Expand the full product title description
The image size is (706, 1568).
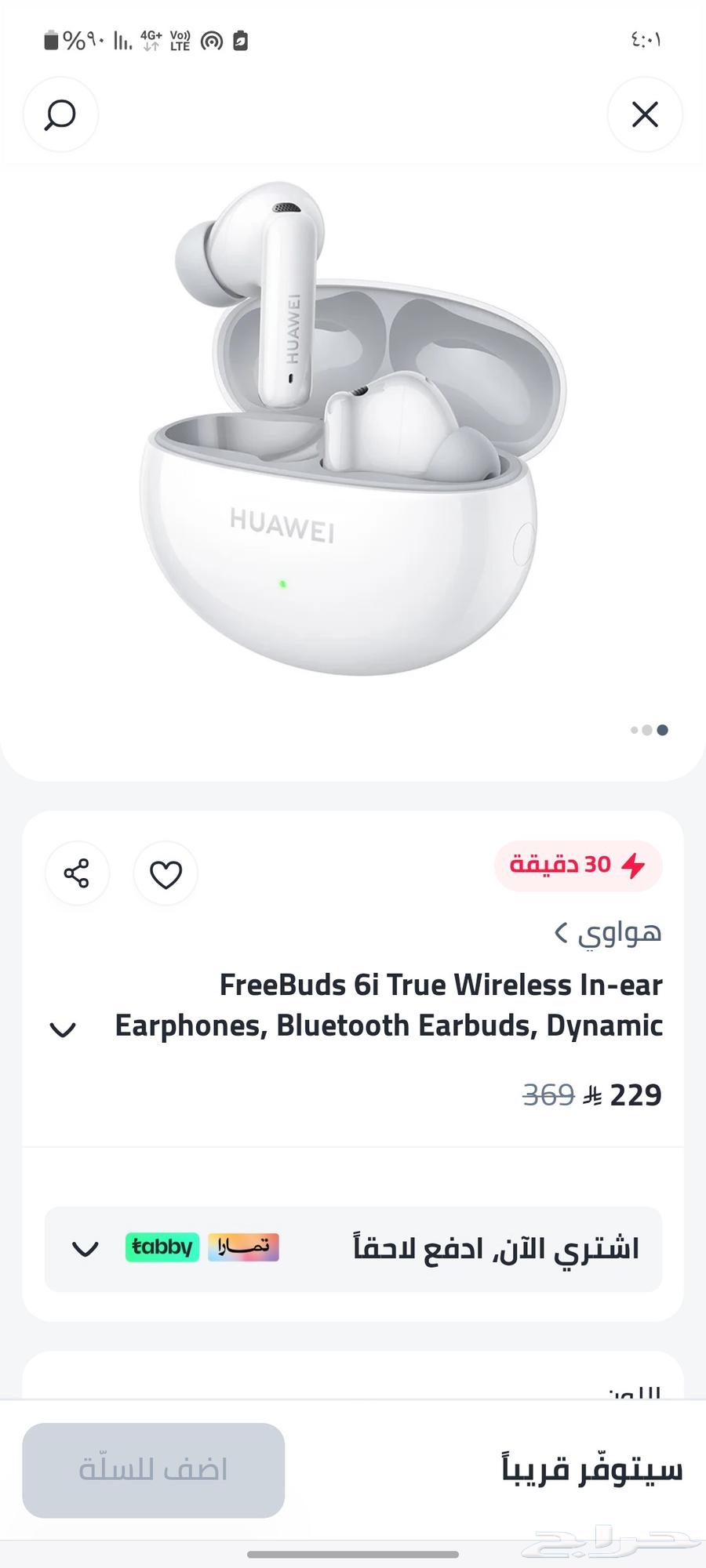(x=64, y=1029)
